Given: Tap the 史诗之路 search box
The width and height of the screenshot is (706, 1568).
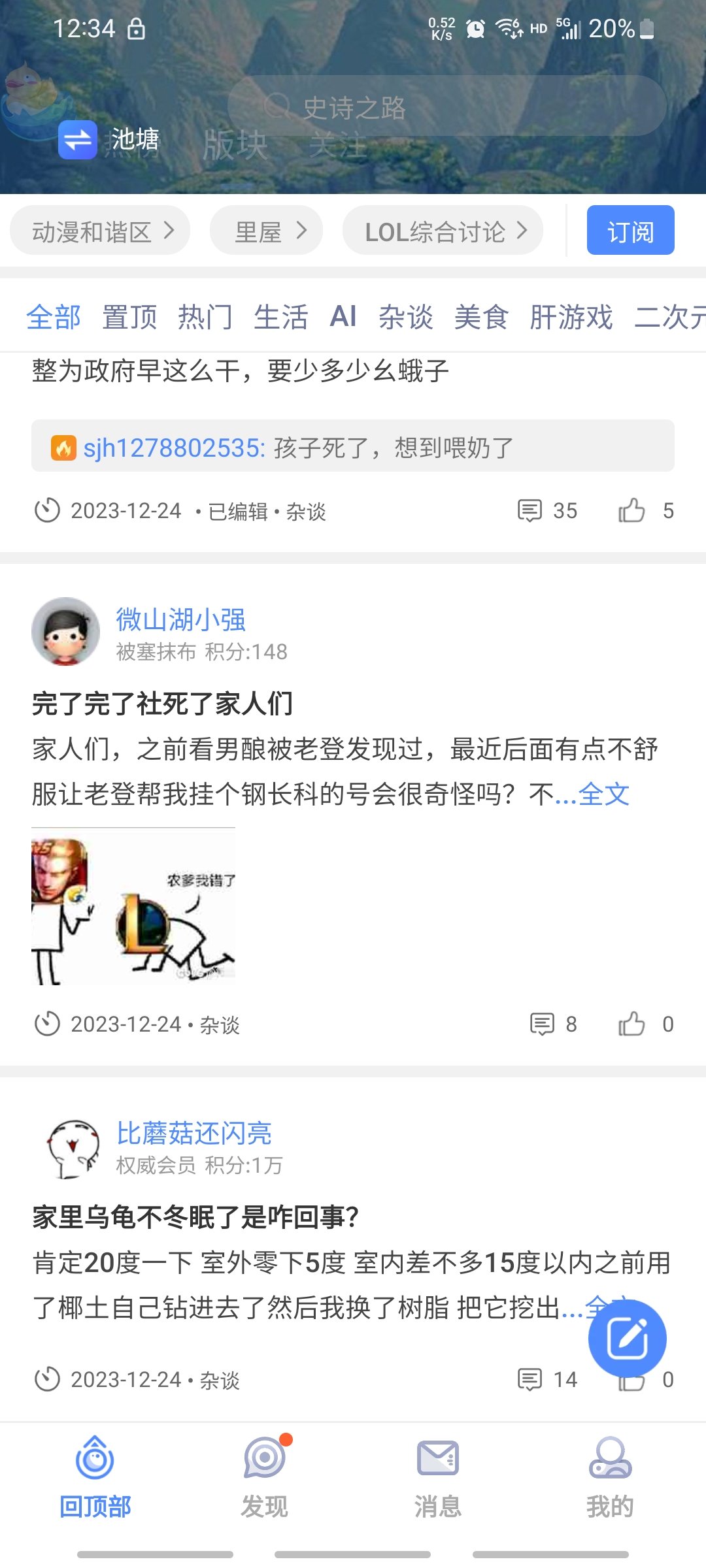Looking at the screenshot, I should point(446,106).
